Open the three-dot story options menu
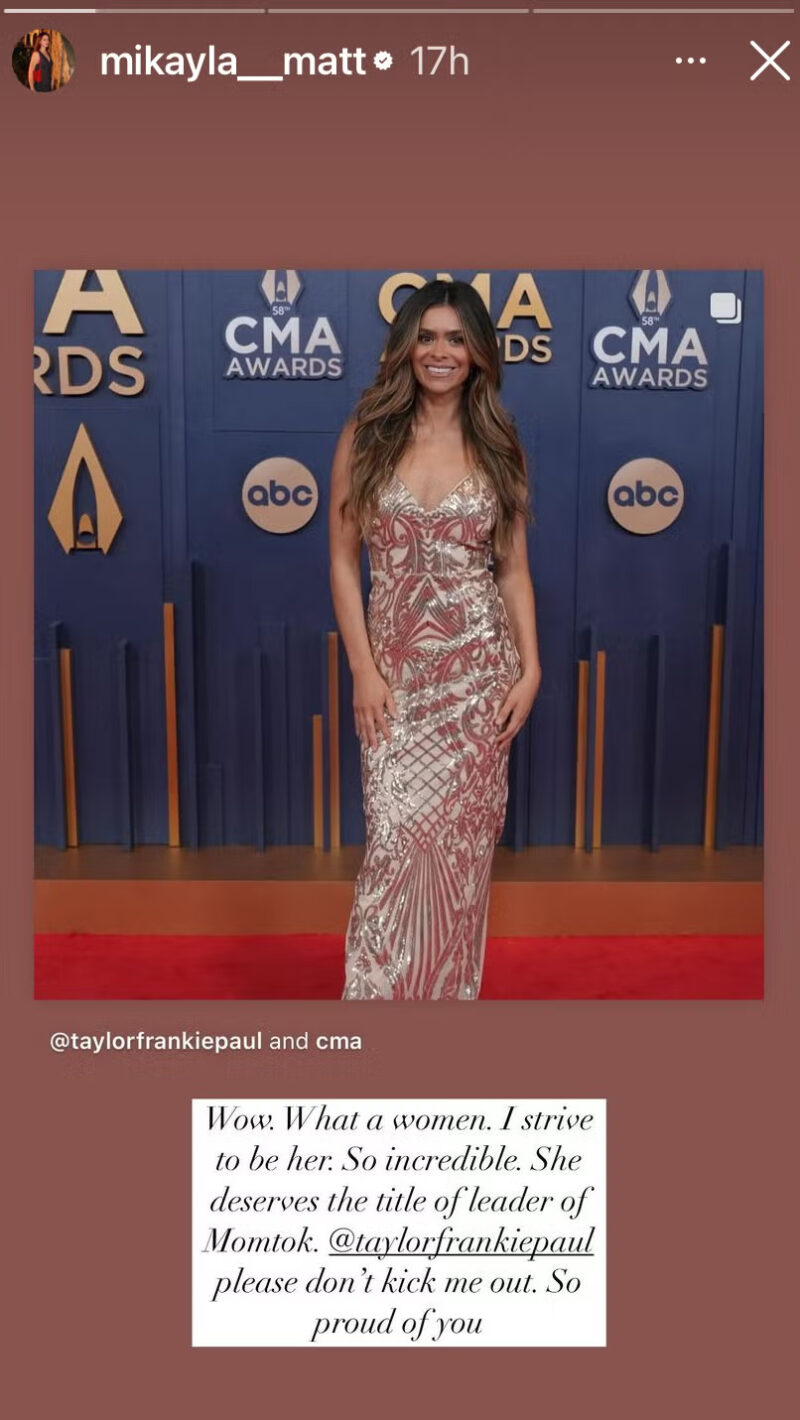The image size is (800, 1420). click(x=691, y=60)
